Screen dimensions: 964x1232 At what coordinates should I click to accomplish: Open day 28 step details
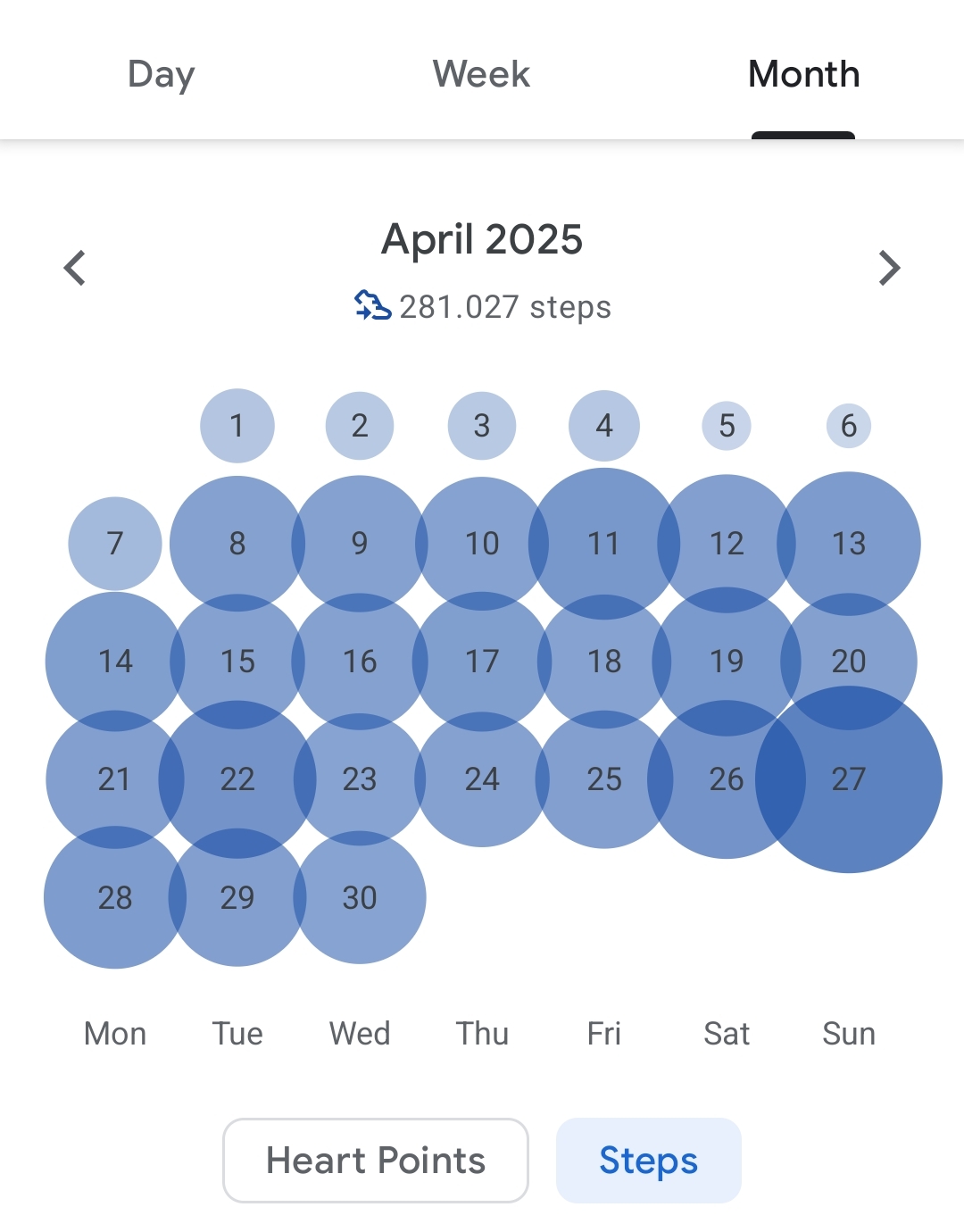tap(115, 898)
